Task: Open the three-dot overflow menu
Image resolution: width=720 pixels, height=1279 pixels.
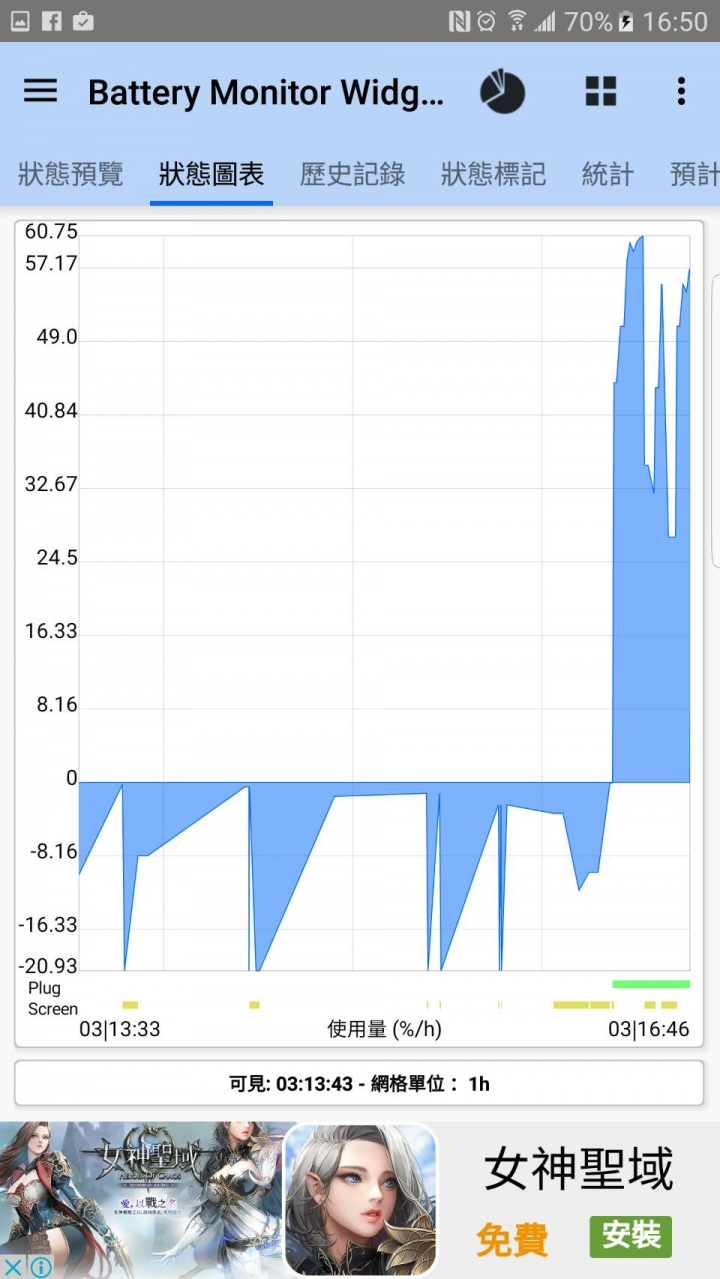Action: (681, 92)
